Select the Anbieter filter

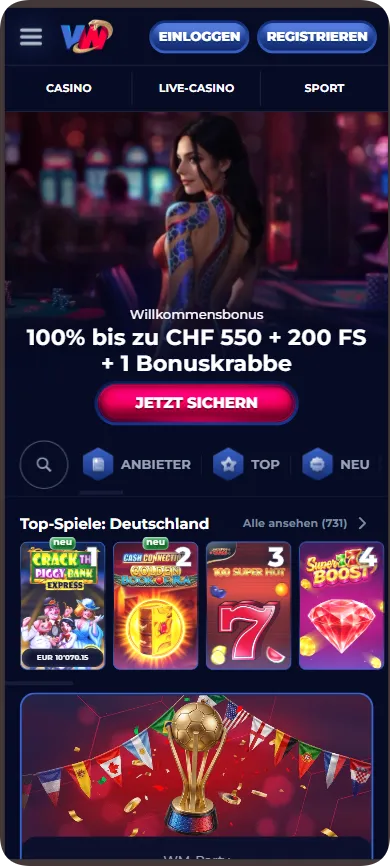coord(137,464)
